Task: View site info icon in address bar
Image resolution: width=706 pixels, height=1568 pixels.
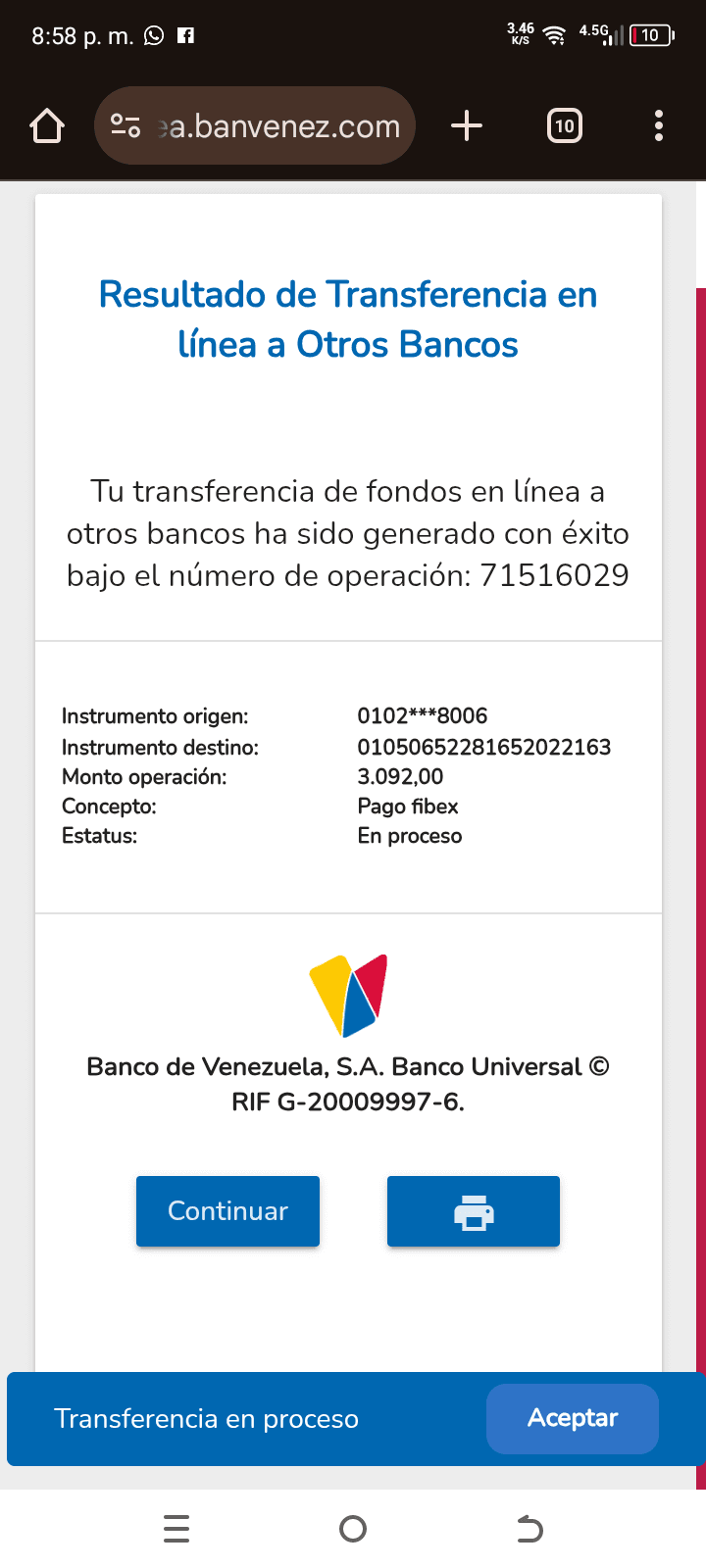Action: [126, 126]
